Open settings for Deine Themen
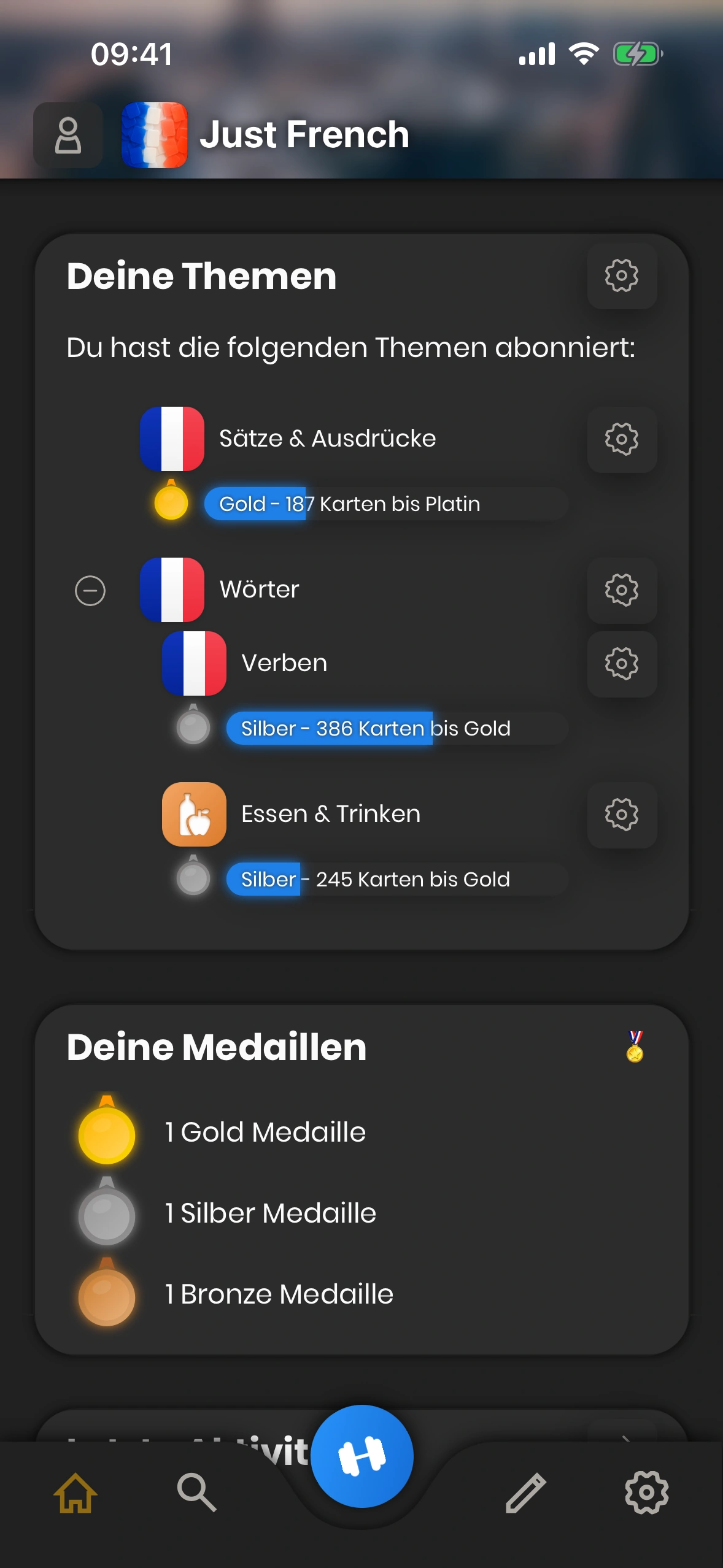This screenshot has height=1568, width=723. click(x=621, y=275)
